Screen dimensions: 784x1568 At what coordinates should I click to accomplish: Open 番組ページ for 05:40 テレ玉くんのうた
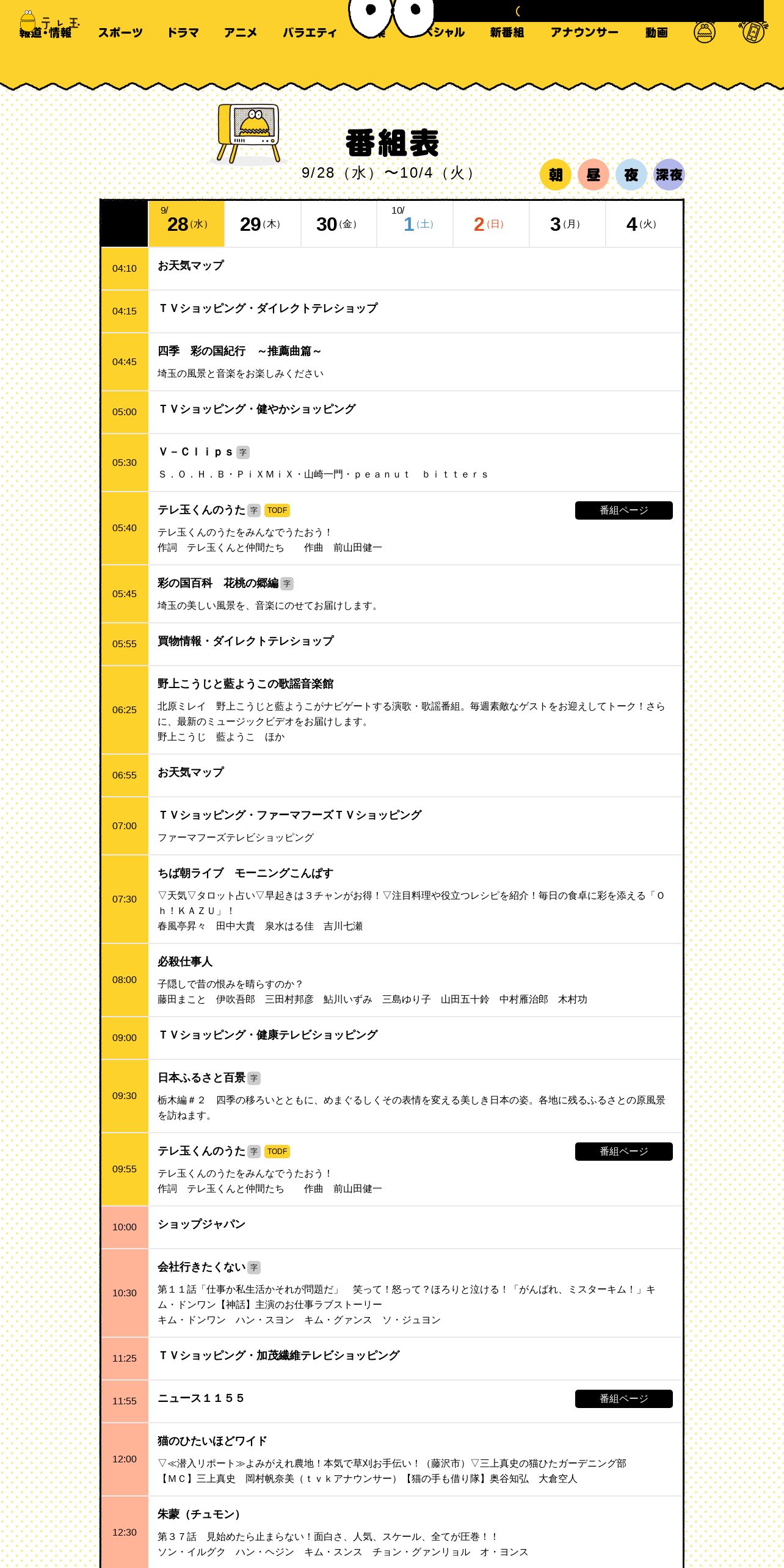624,510
